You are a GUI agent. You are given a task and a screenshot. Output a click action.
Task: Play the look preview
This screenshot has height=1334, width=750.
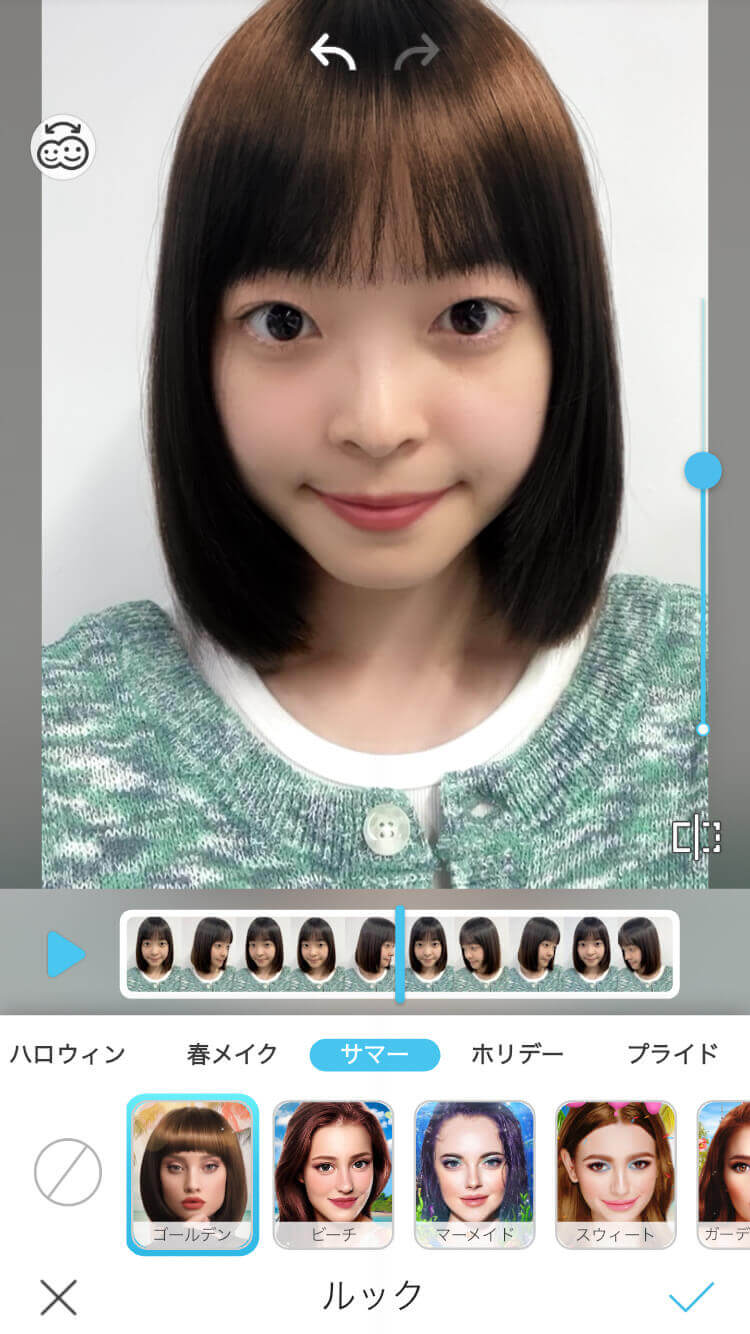(x=65, y=954)
